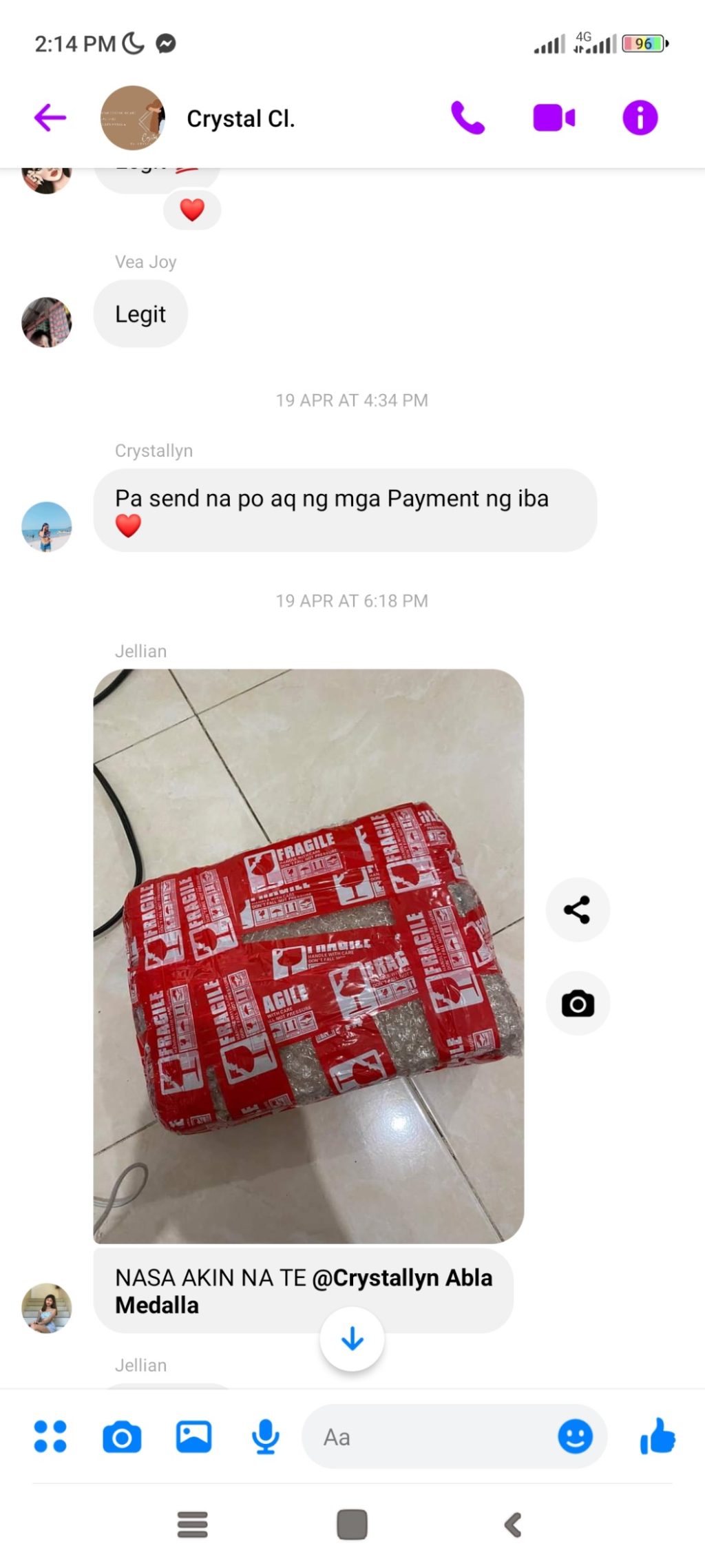Send a thumbs-up like
Image resolution: width=705 pixels, height=1568 pixels.
click(657, 1436)
